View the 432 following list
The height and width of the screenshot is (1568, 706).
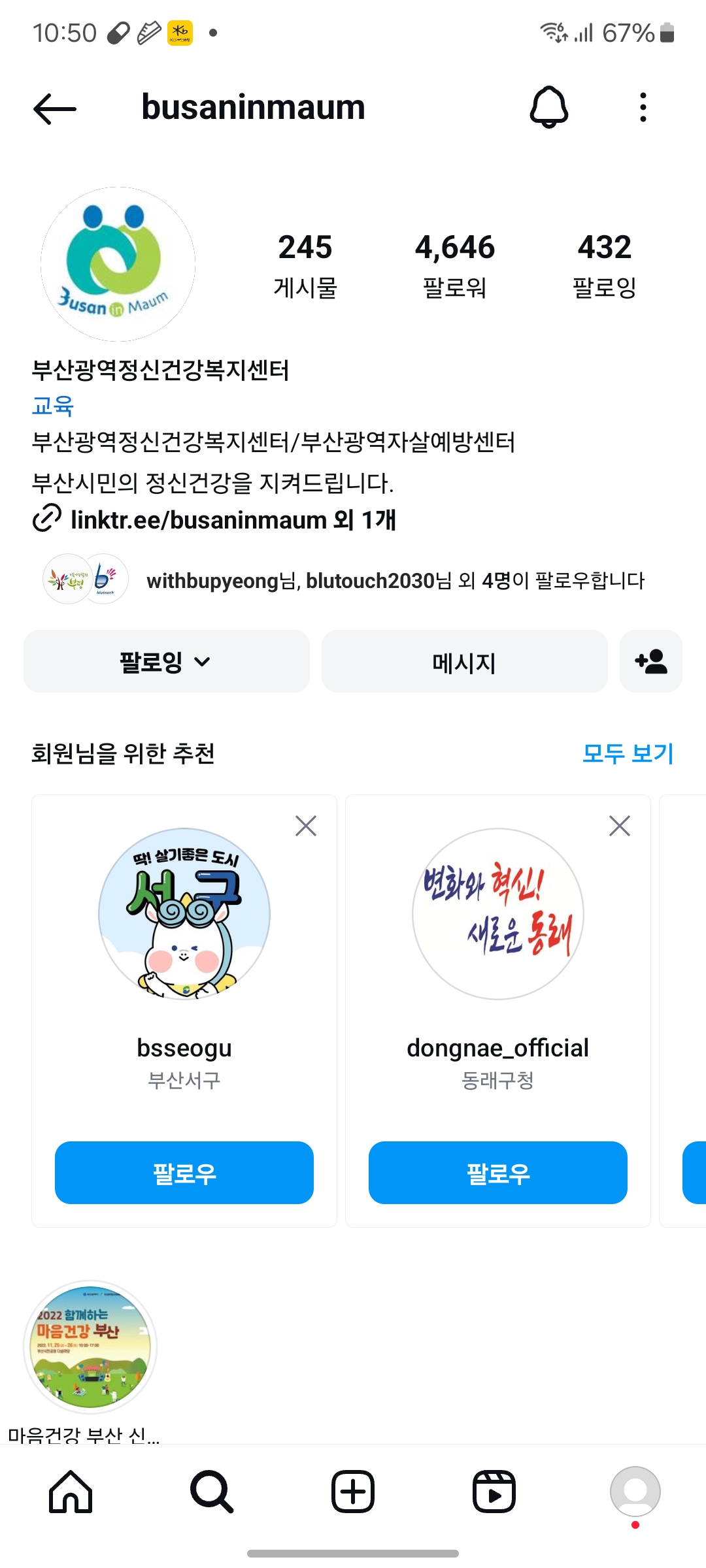tap(604, 265)
